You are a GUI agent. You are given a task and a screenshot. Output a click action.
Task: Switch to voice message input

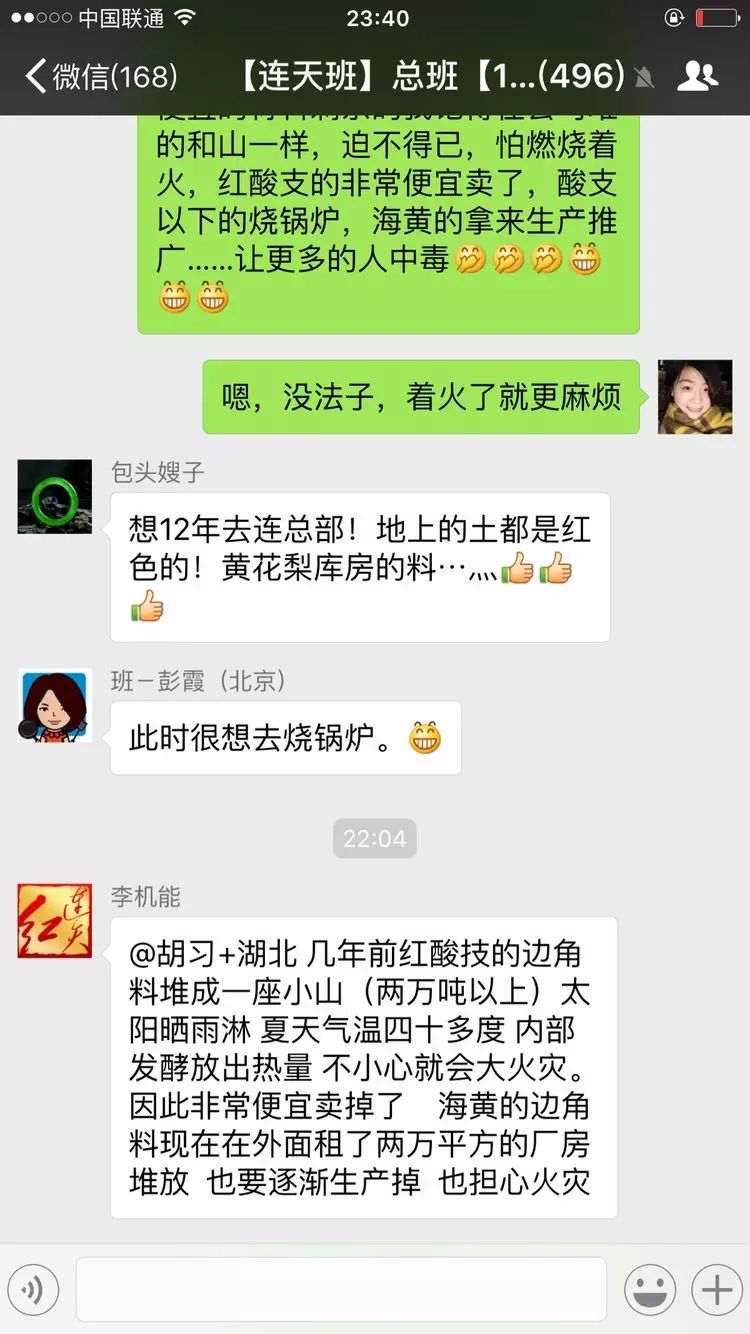point(34,1291)
